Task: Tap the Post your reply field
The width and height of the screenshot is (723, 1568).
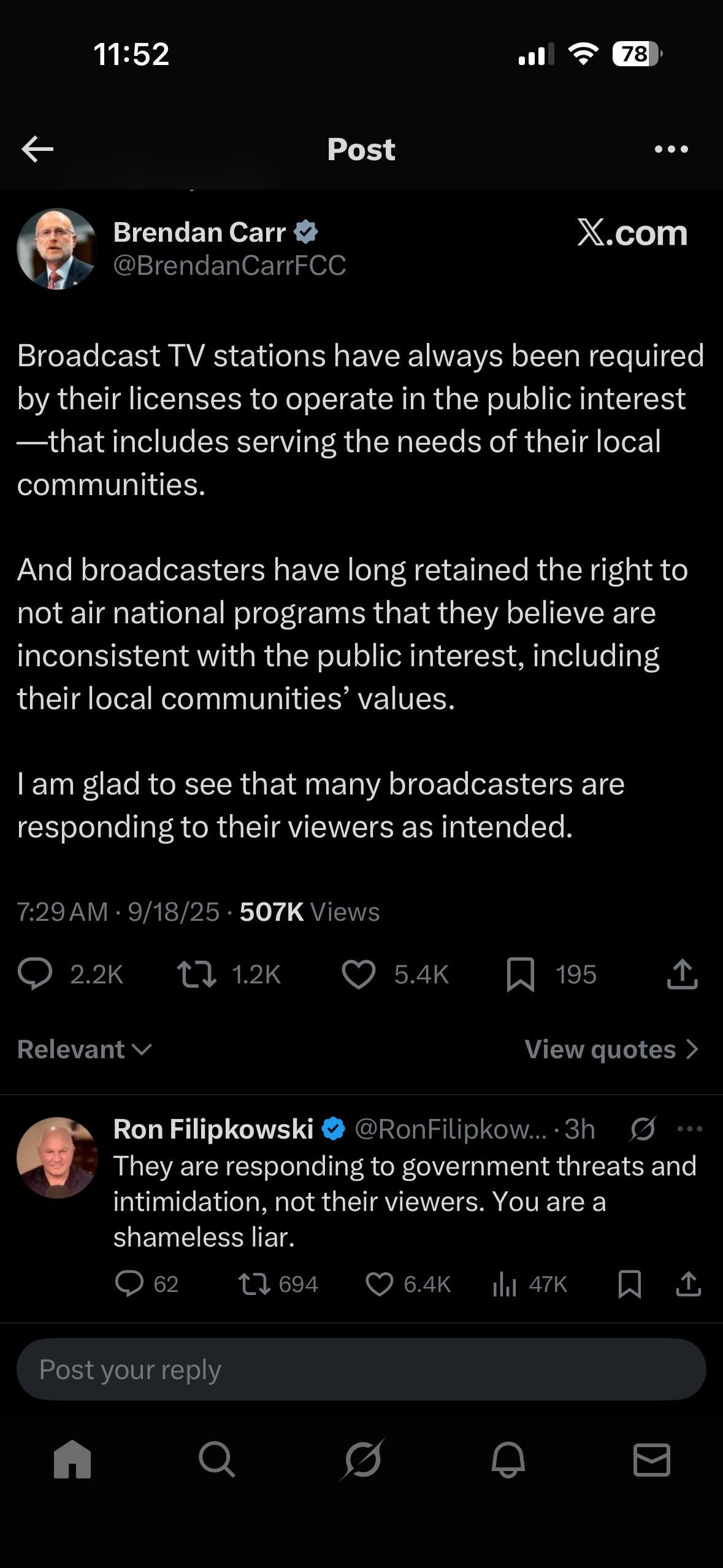Action: 361,1369
